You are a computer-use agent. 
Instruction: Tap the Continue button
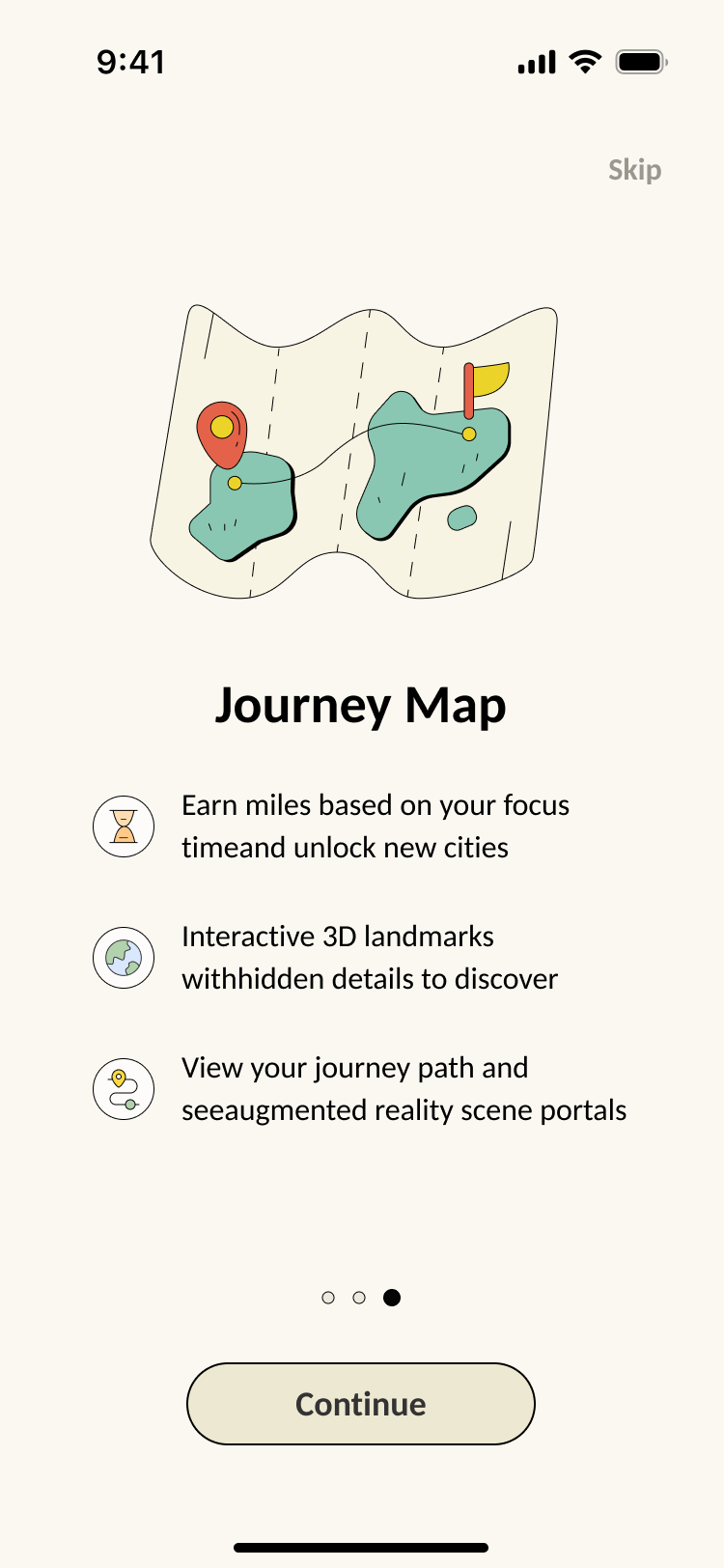point(360,1403)
